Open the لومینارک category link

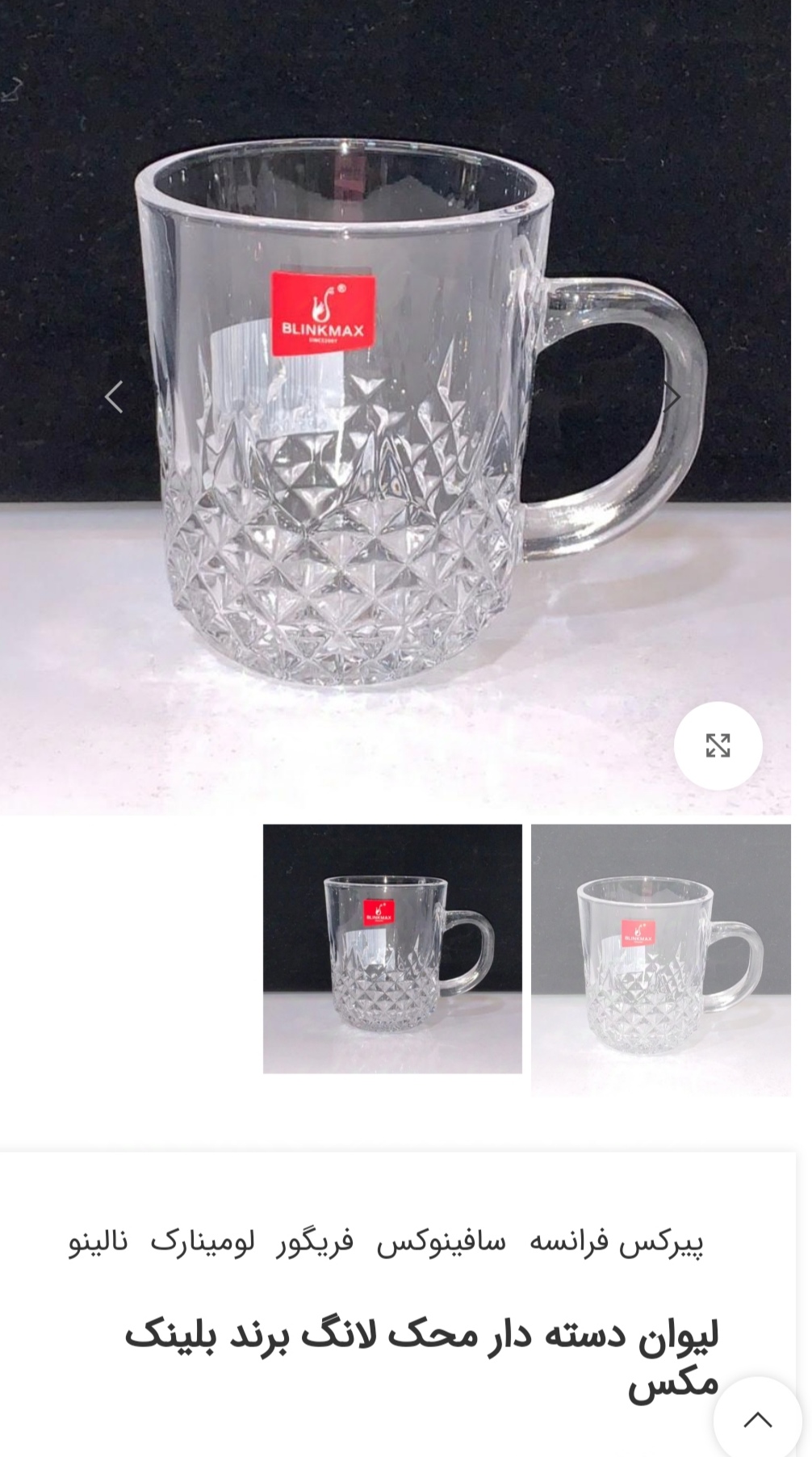(203, 1241)
